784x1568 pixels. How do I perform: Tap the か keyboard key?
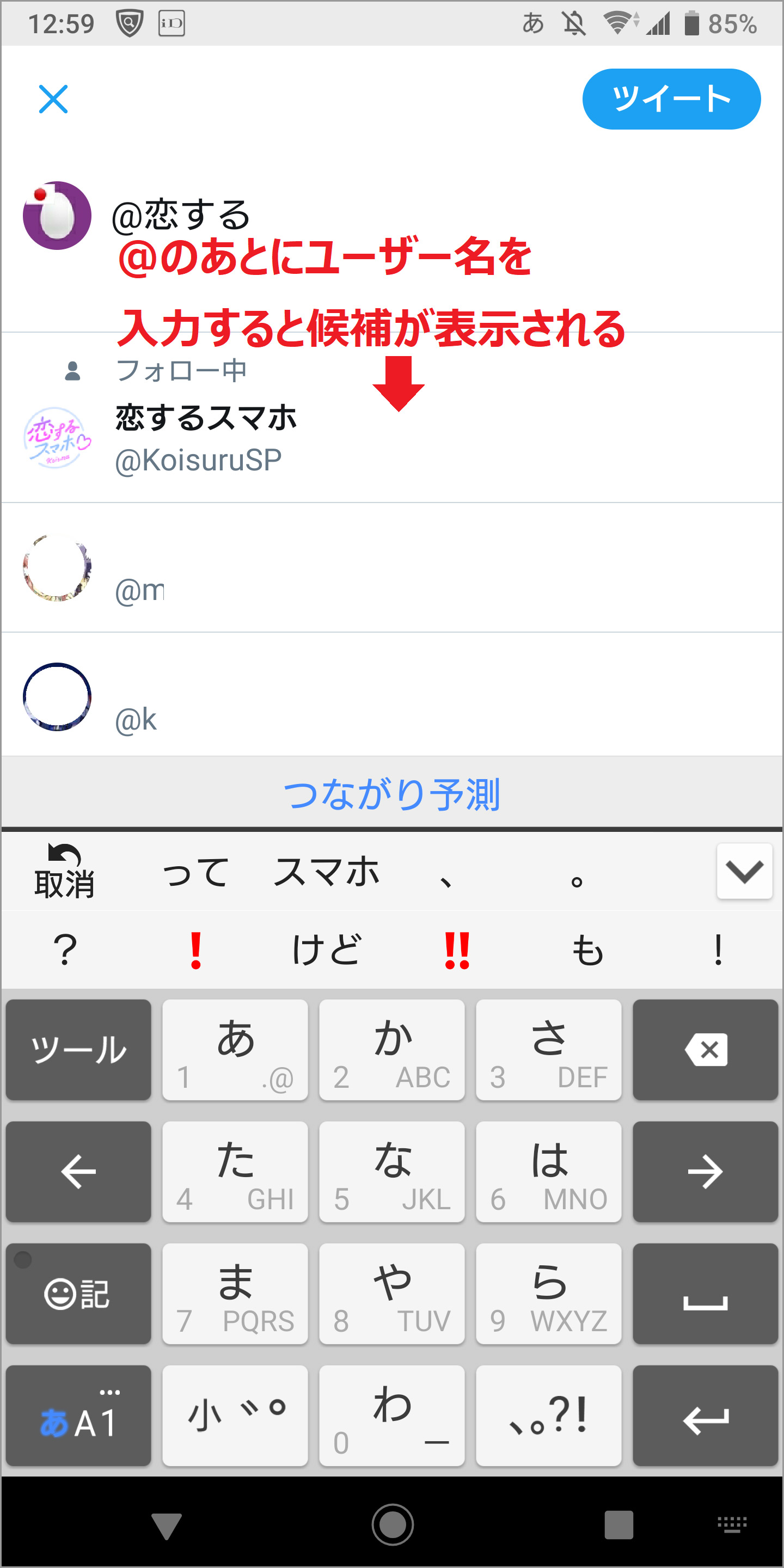pos(392,1049)
